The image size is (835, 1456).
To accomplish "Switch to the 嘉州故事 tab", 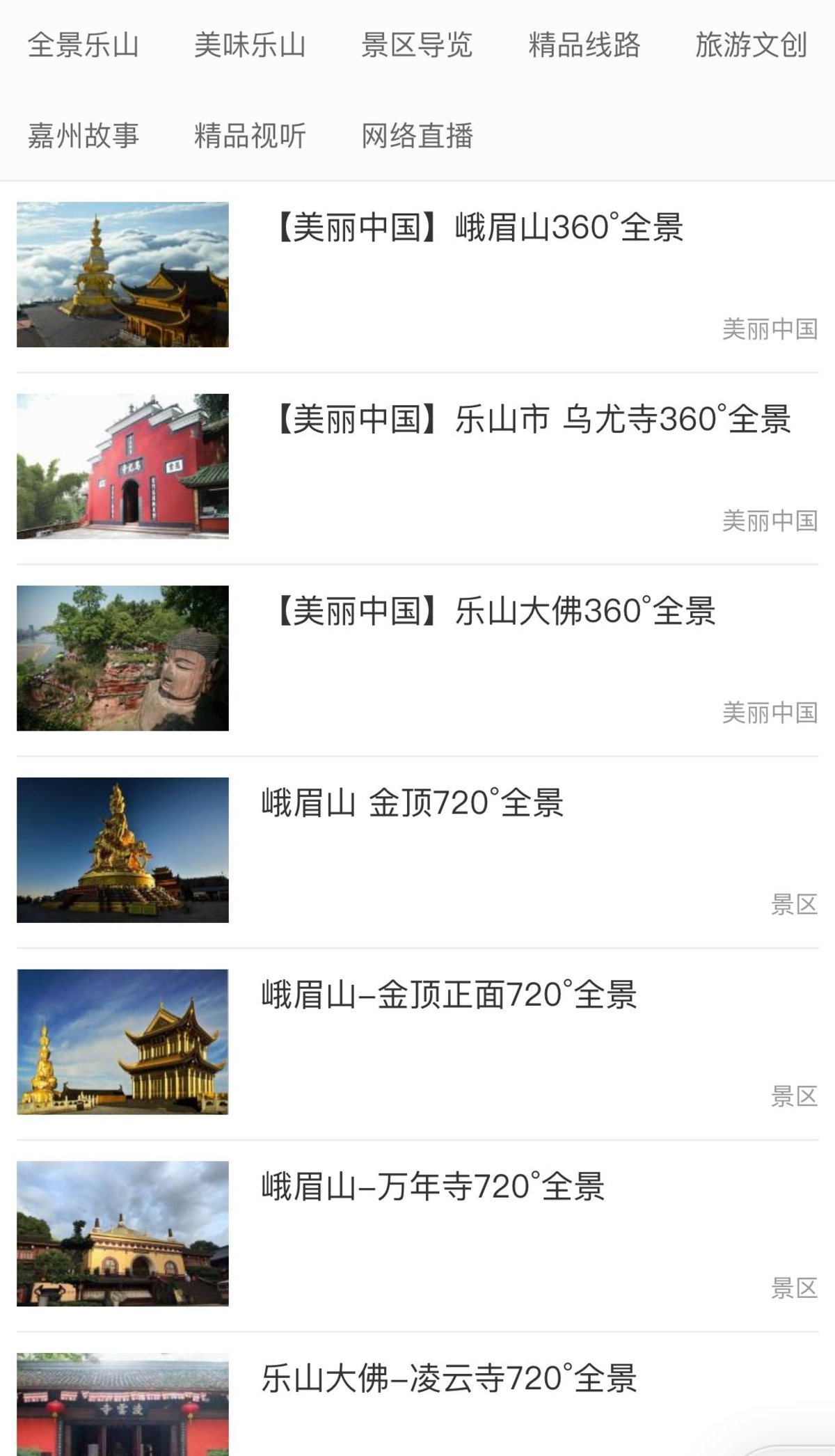I will 83,136.
